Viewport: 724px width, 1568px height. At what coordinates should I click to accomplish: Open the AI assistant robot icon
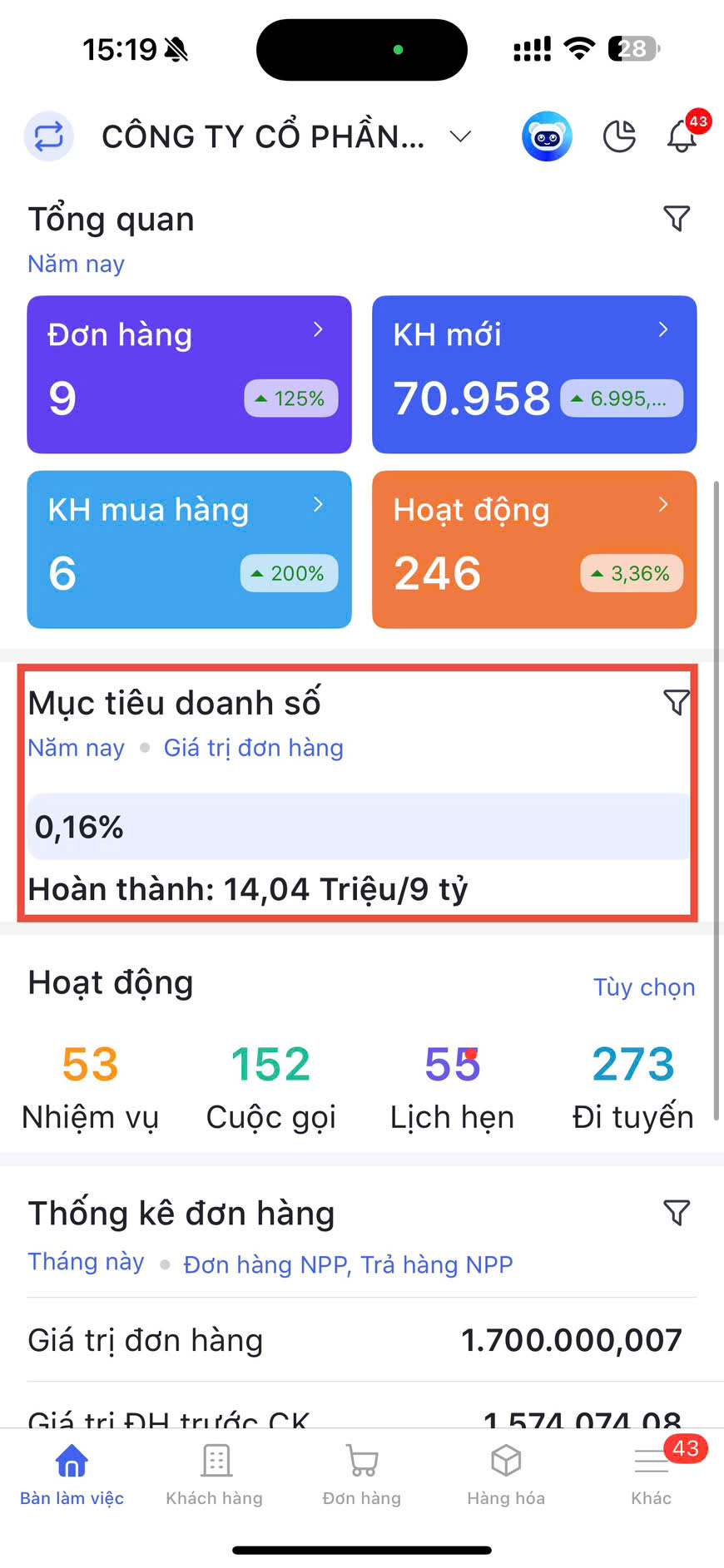[x=547, y=136]
